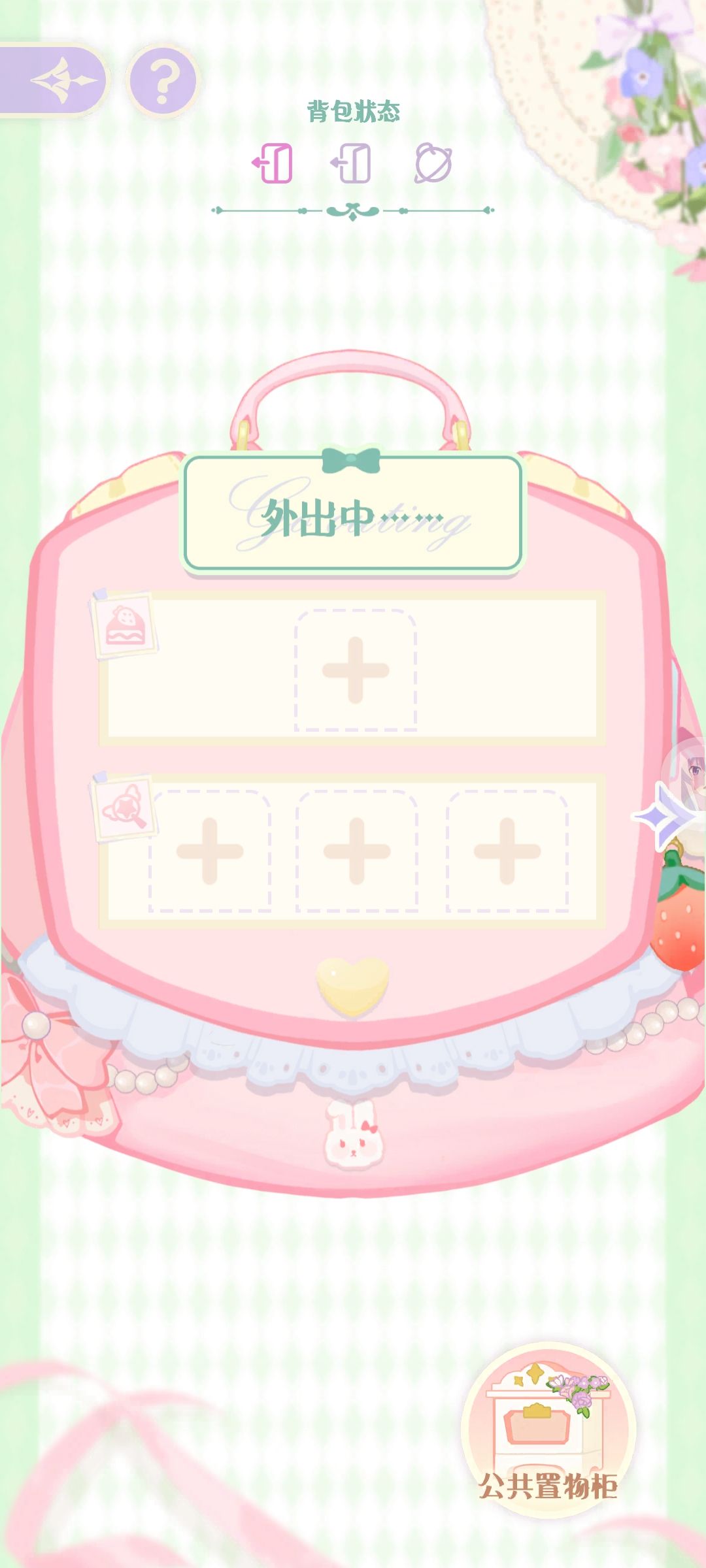Viewport: 706px width, 1568px height.
Task: Add an item to the middle wand-row slot
Action: (x=357, y=851)
